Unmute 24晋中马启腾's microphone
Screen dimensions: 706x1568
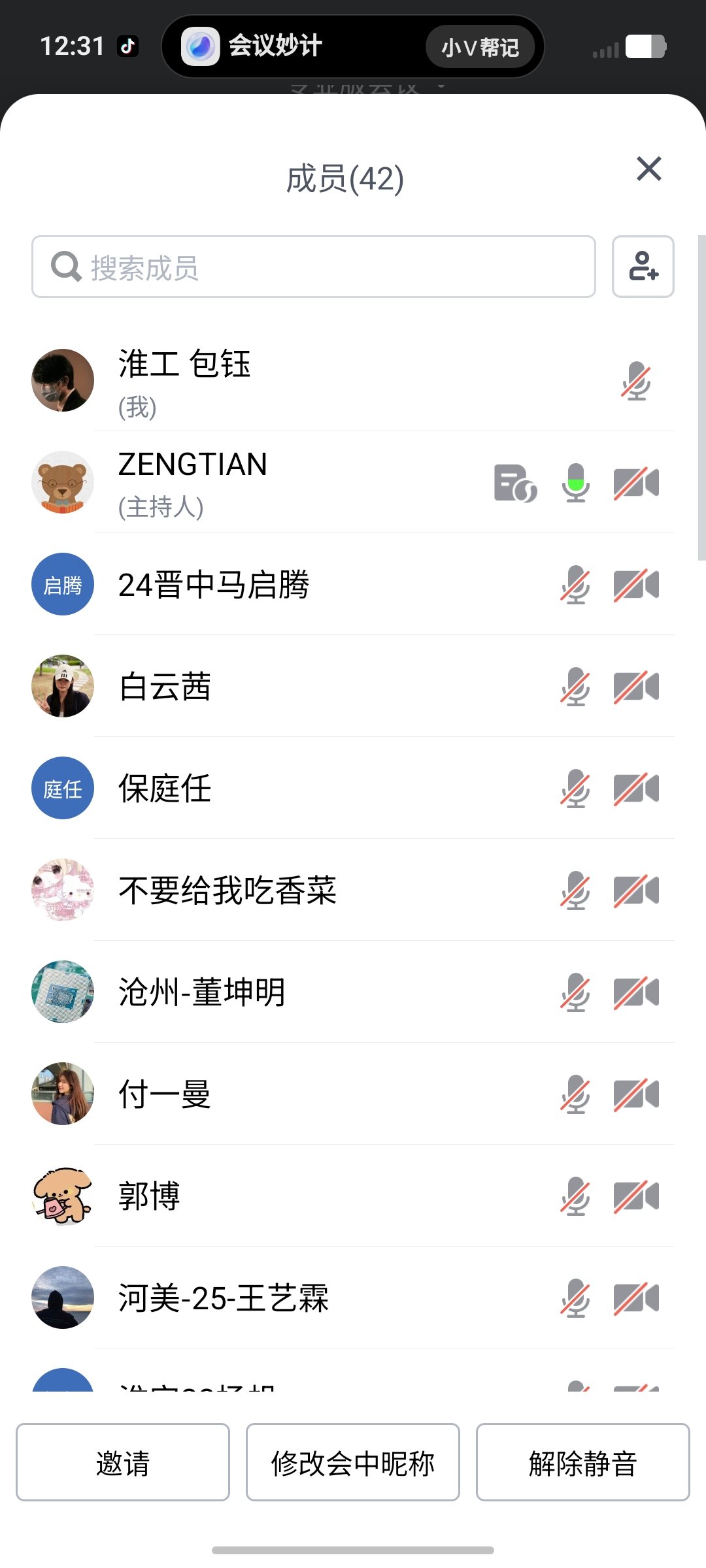575,585
